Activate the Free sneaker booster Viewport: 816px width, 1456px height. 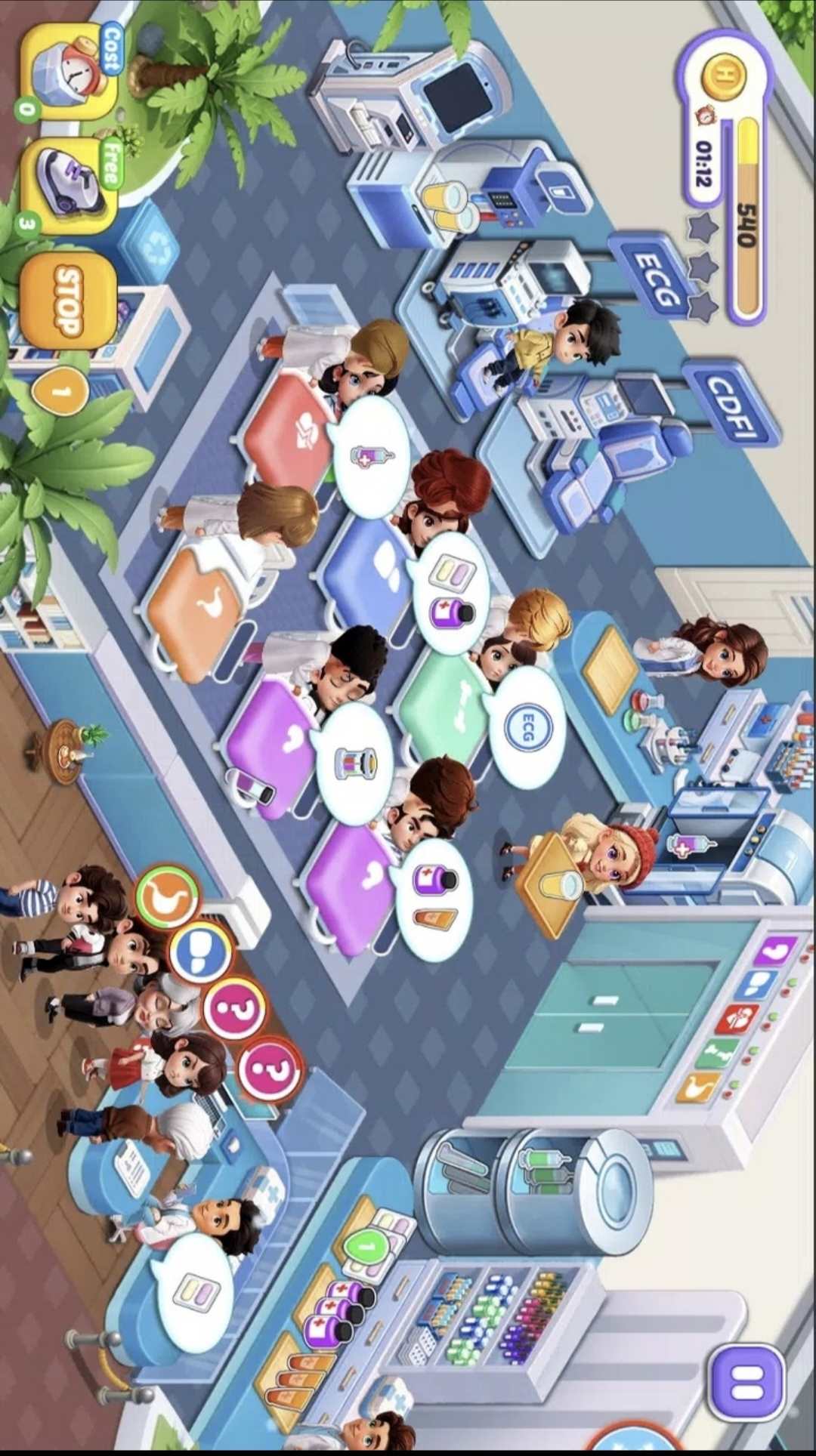coord(70,185)
